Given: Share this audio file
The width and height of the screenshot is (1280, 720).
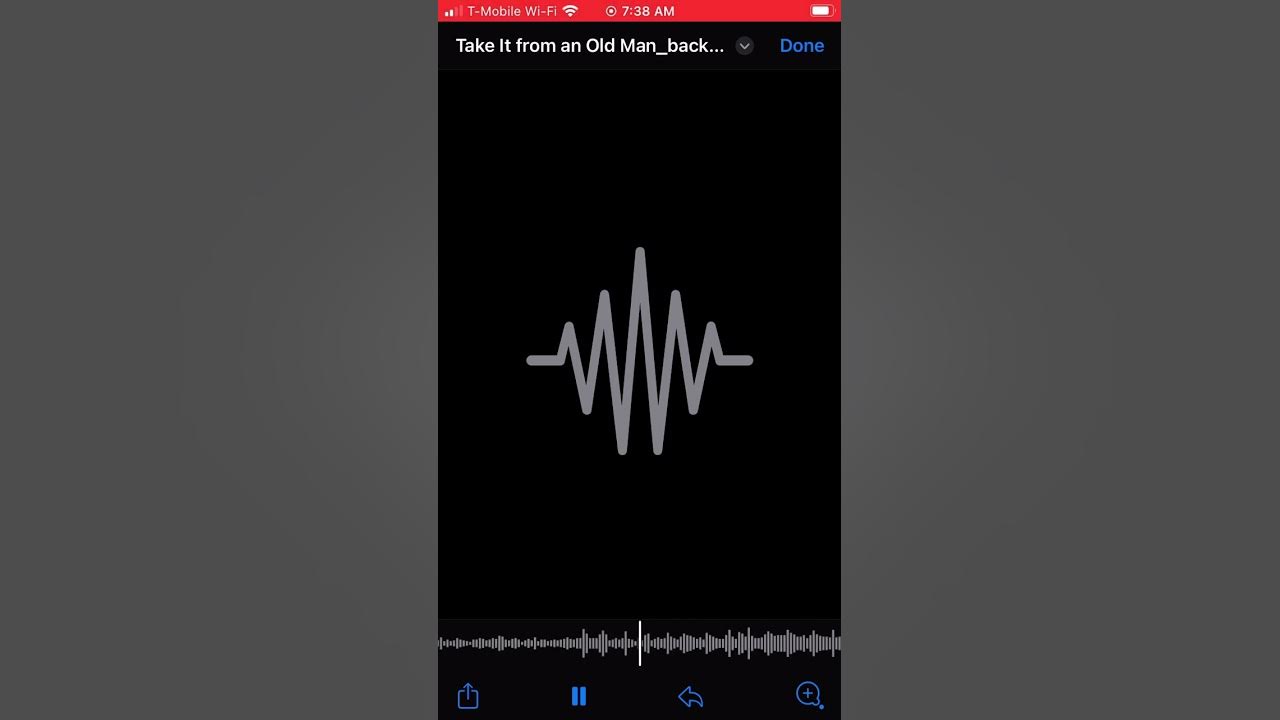Looking at the screenshot, I should (x=468, y=695).
